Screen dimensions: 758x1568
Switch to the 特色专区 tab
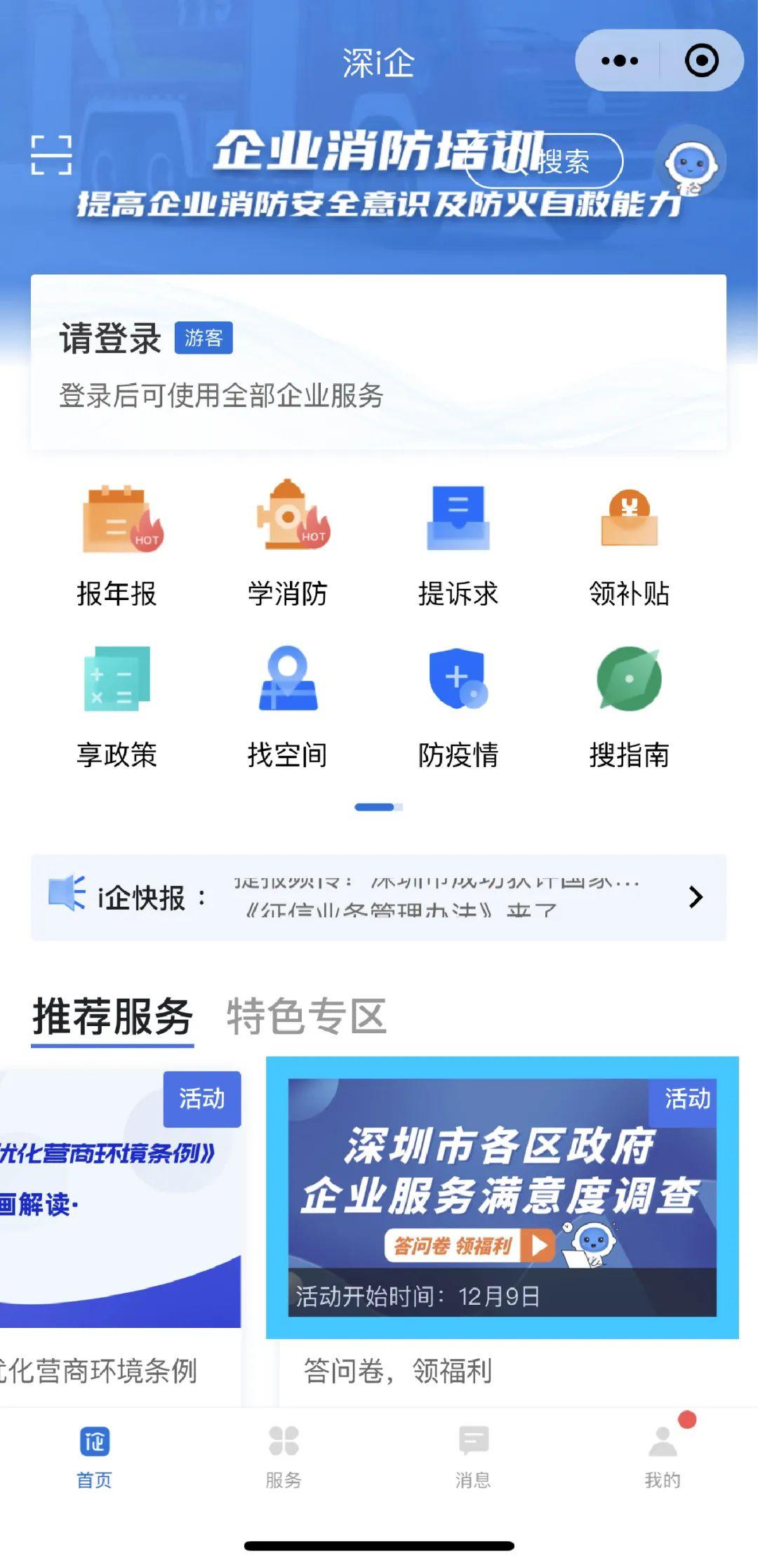307,1016
